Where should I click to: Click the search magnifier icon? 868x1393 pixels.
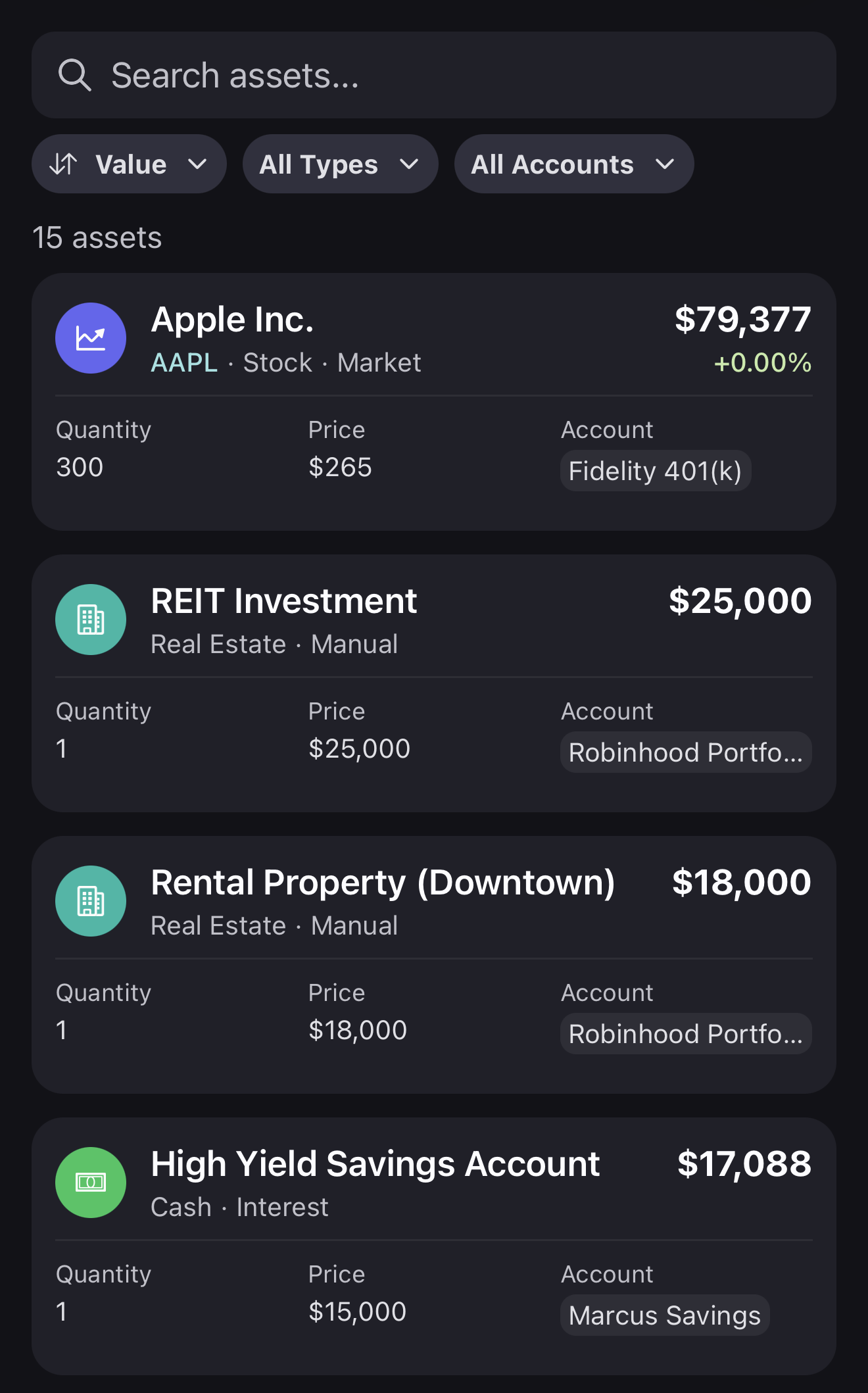click(75, 74)
